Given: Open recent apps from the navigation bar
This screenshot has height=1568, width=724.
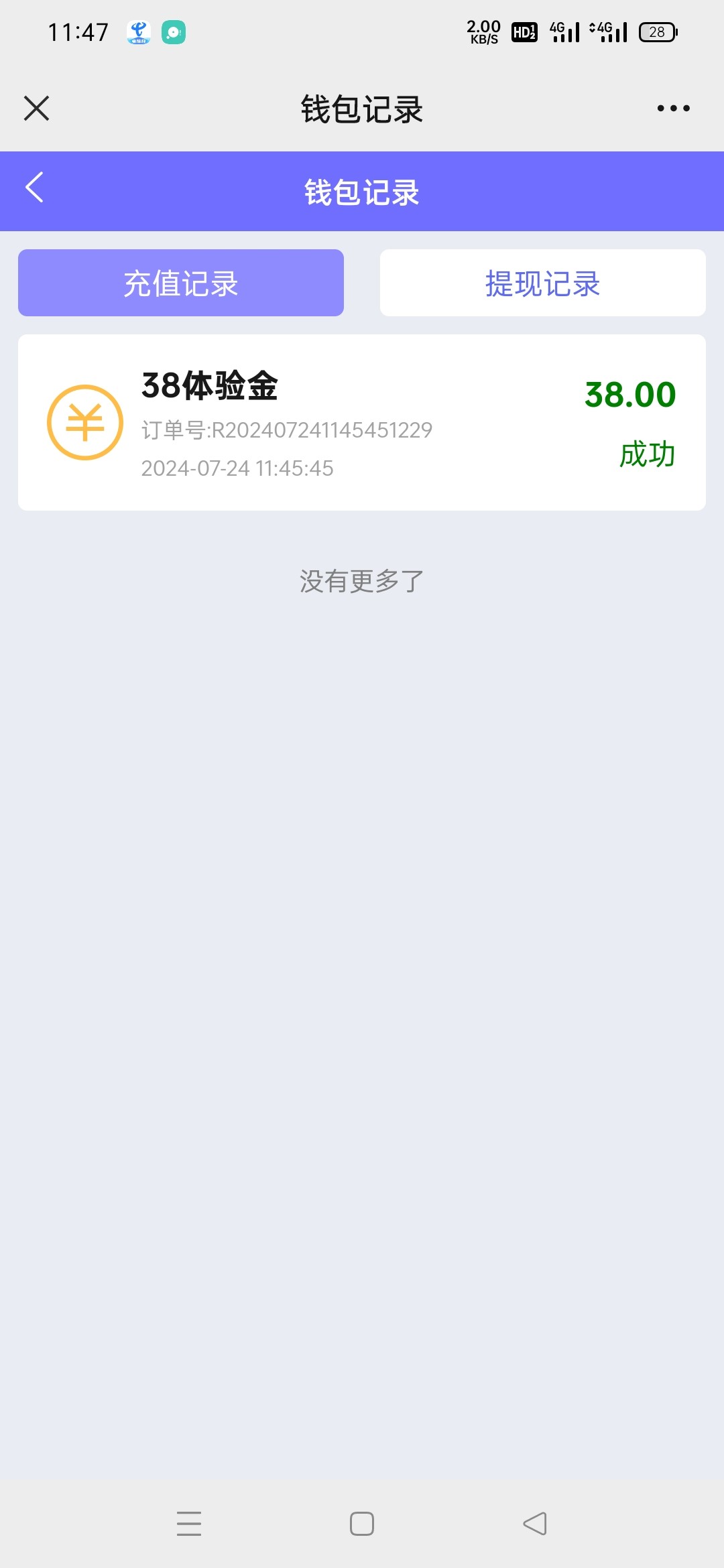Looking at the screenshot, I should pos(189,1523).
